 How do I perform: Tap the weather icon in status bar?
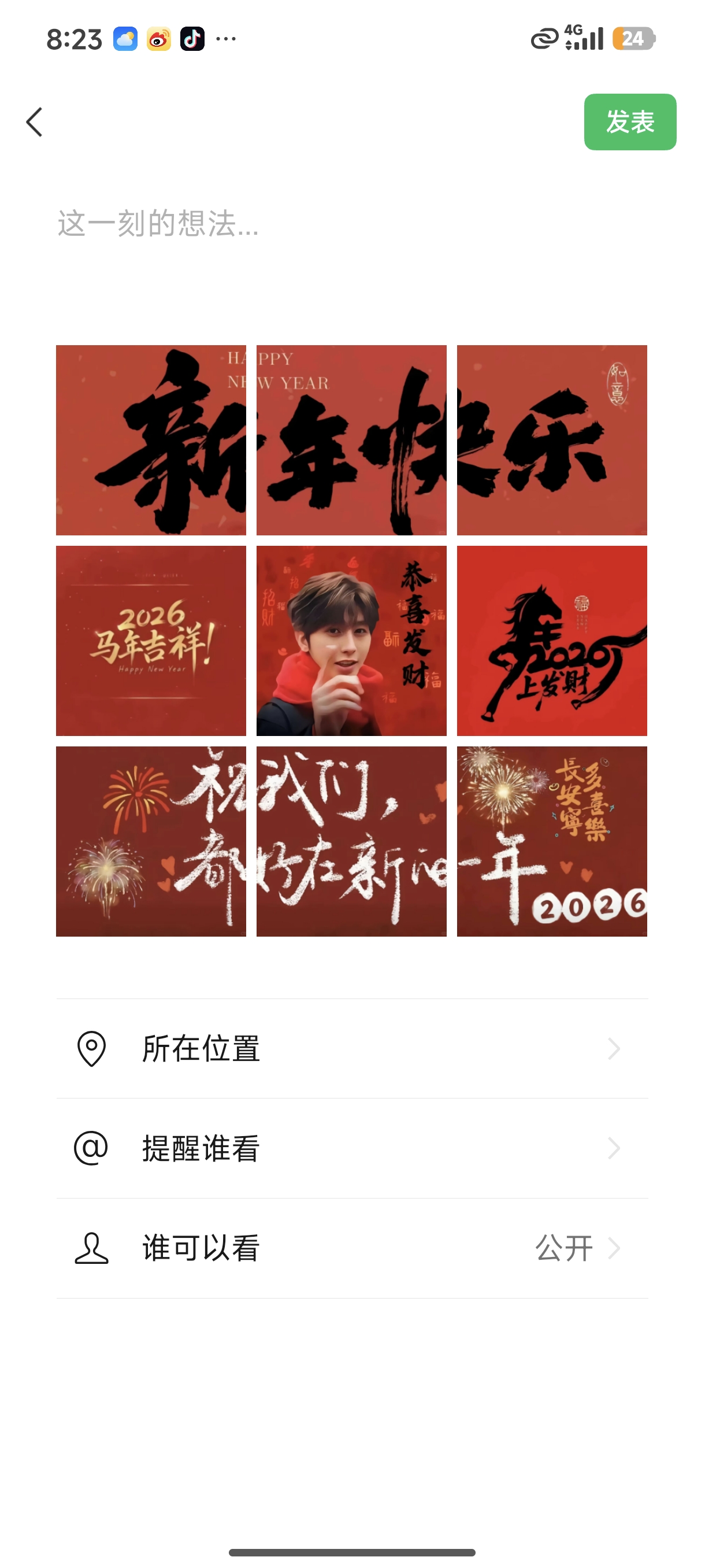(125, 38)
